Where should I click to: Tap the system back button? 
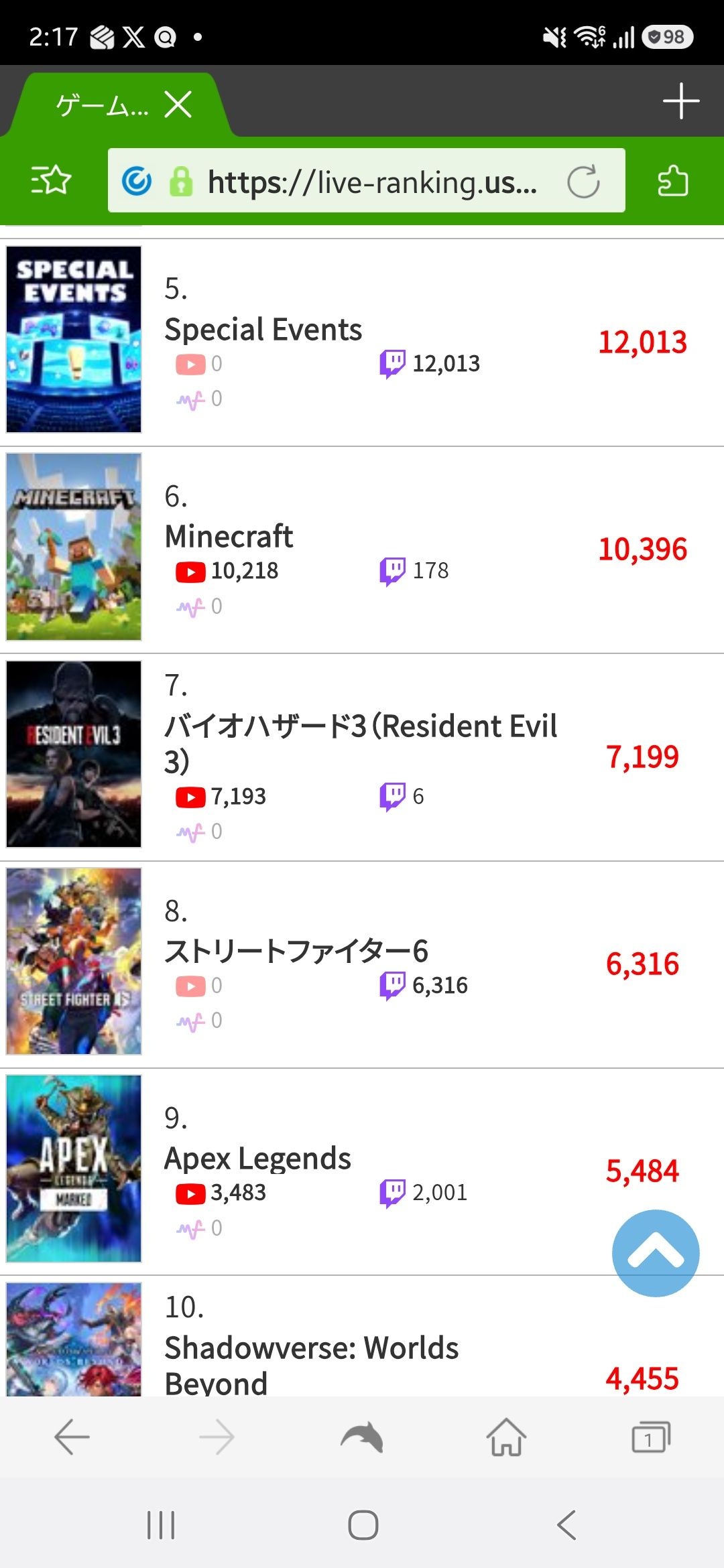[566, 1525]
